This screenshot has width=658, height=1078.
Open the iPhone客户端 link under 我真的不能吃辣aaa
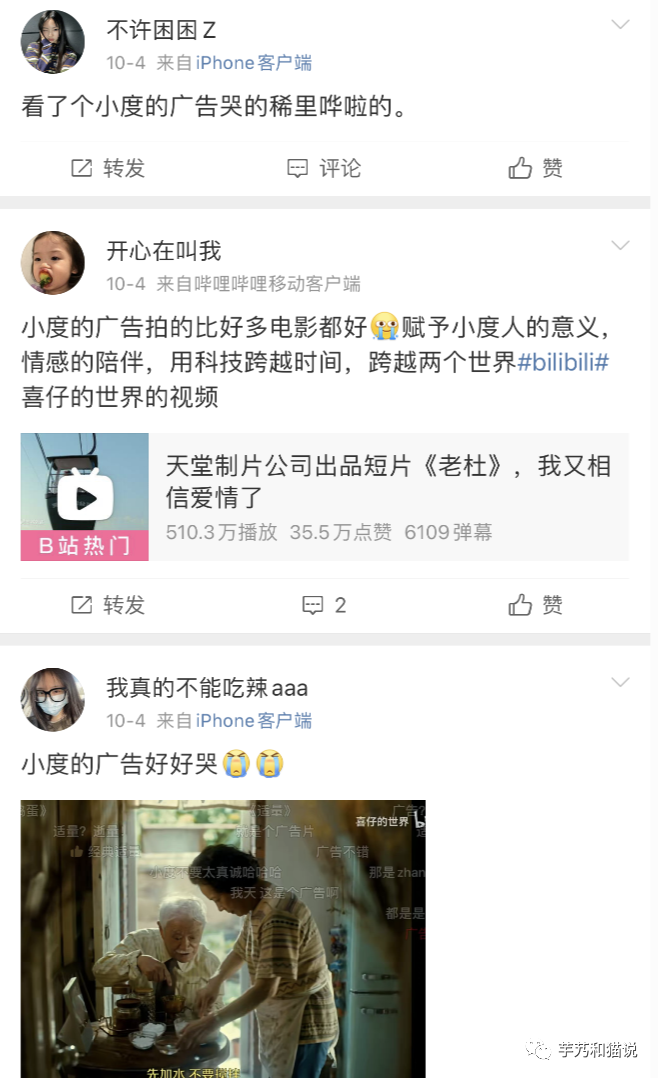click(254, 721)
